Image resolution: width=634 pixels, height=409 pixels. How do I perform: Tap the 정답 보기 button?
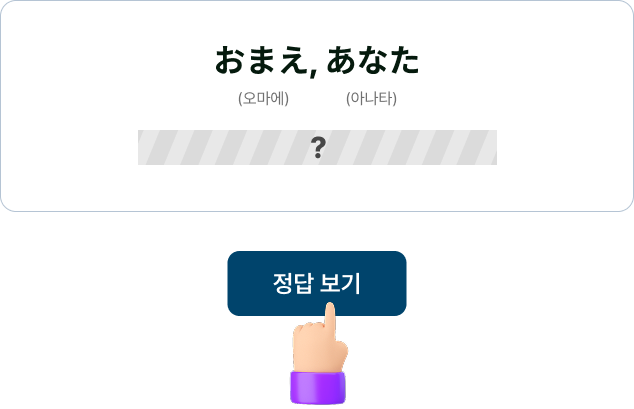316,282
